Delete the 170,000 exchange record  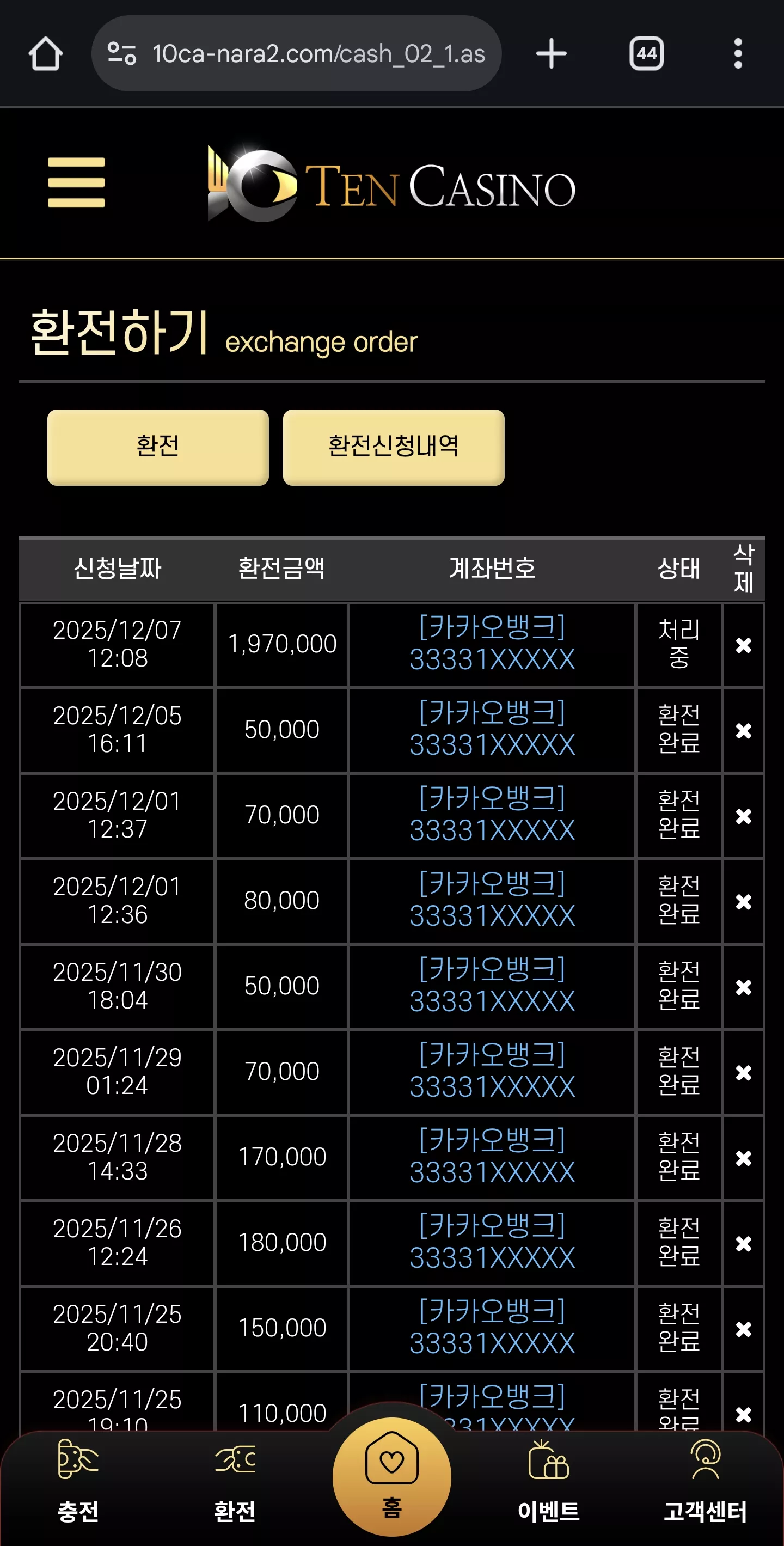click(x=743, y=1158)
